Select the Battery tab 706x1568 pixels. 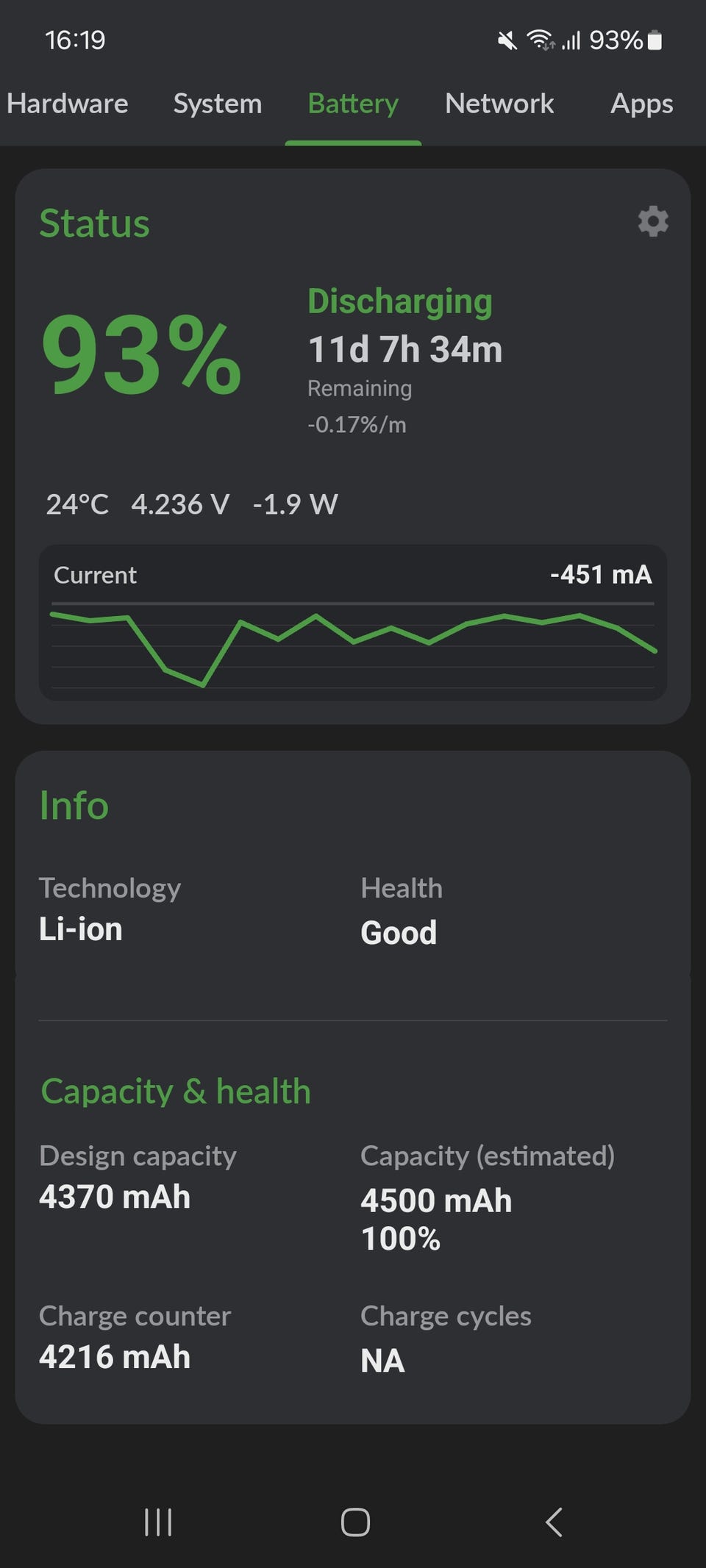pos(353,104)
